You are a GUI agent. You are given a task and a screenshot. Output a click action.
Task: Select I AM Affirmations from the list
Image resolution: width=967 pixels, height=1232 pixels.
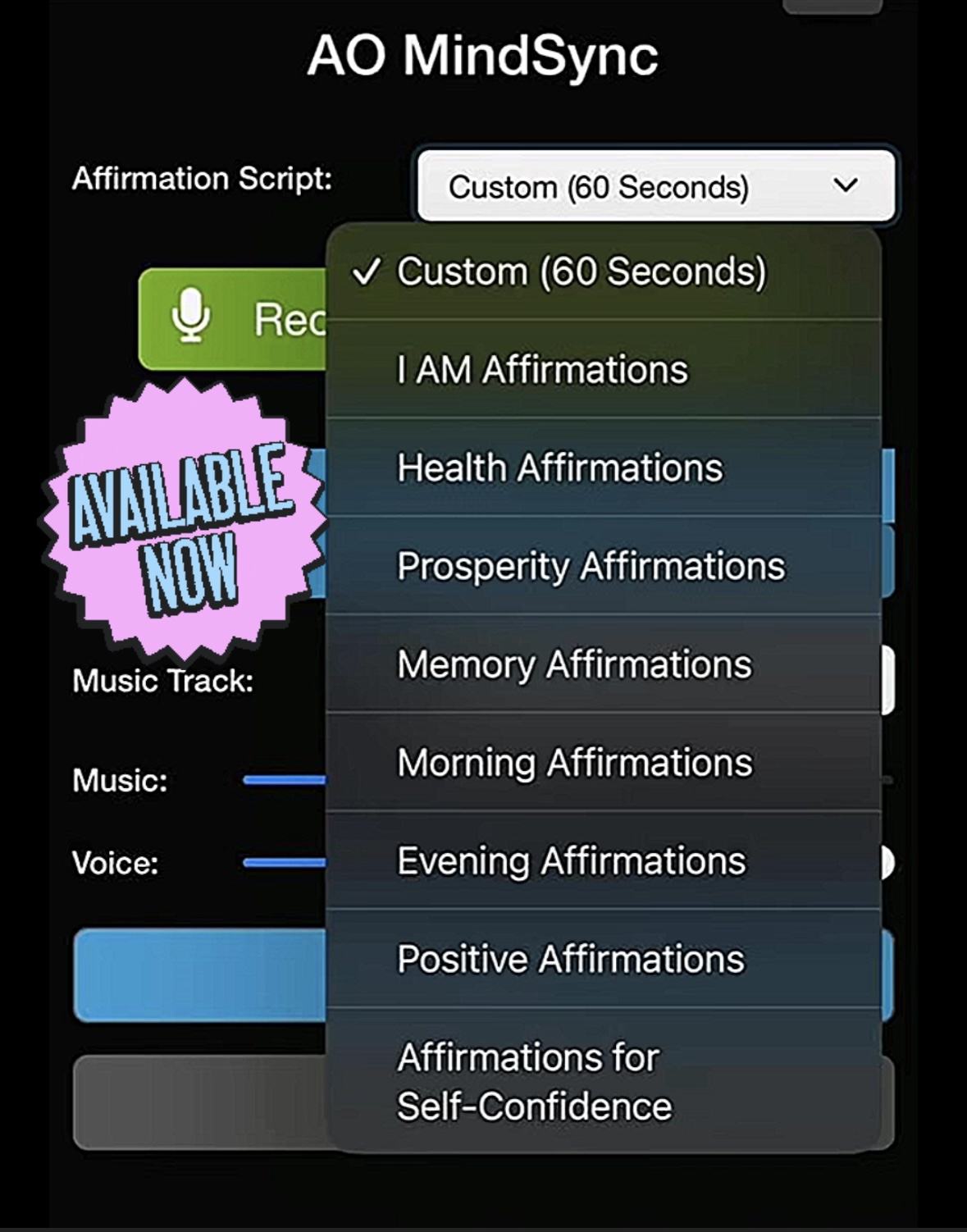coord(542,369)
